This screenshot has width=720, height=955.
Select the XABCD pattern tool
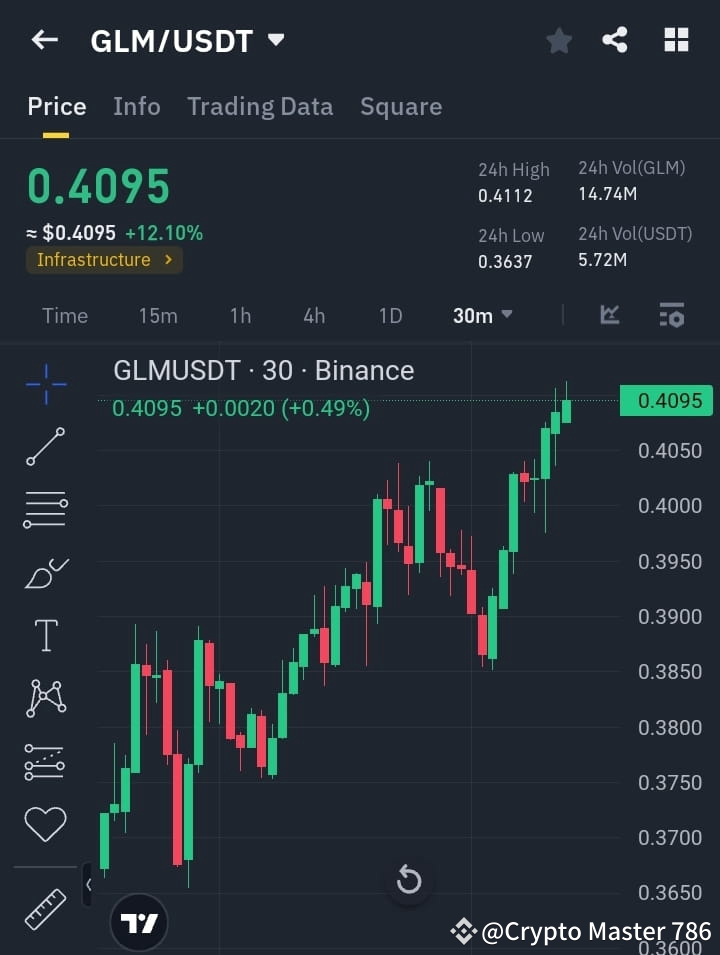pyautogui.click(x=44, y=698)
